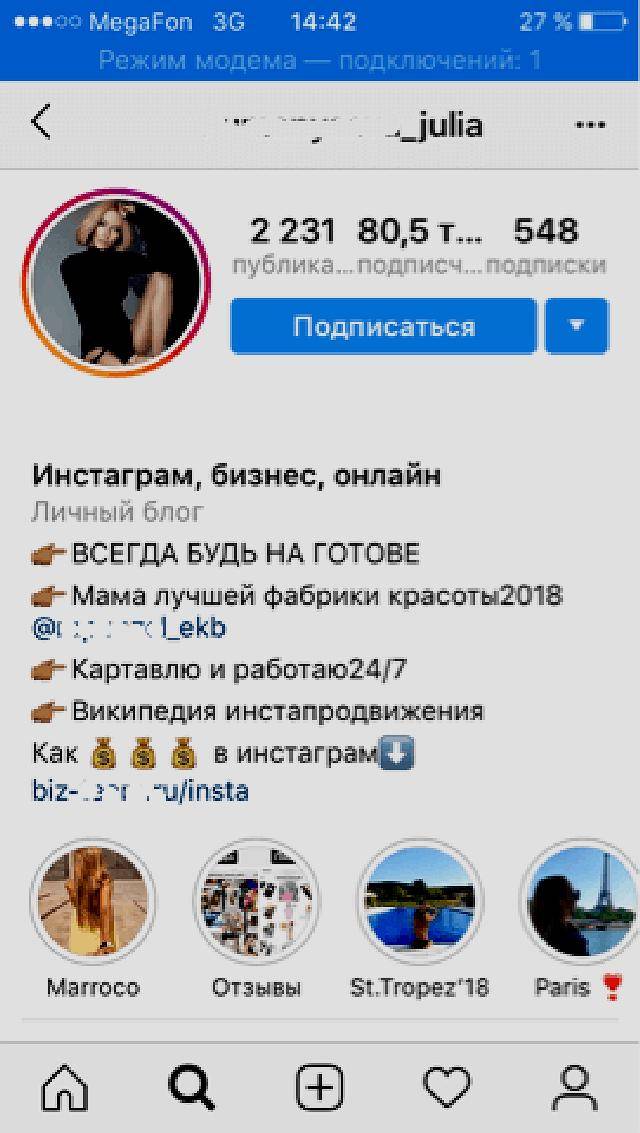Open the three-dot overflow menu
The height and width of the screenshot is (1133, 640).
590,125
